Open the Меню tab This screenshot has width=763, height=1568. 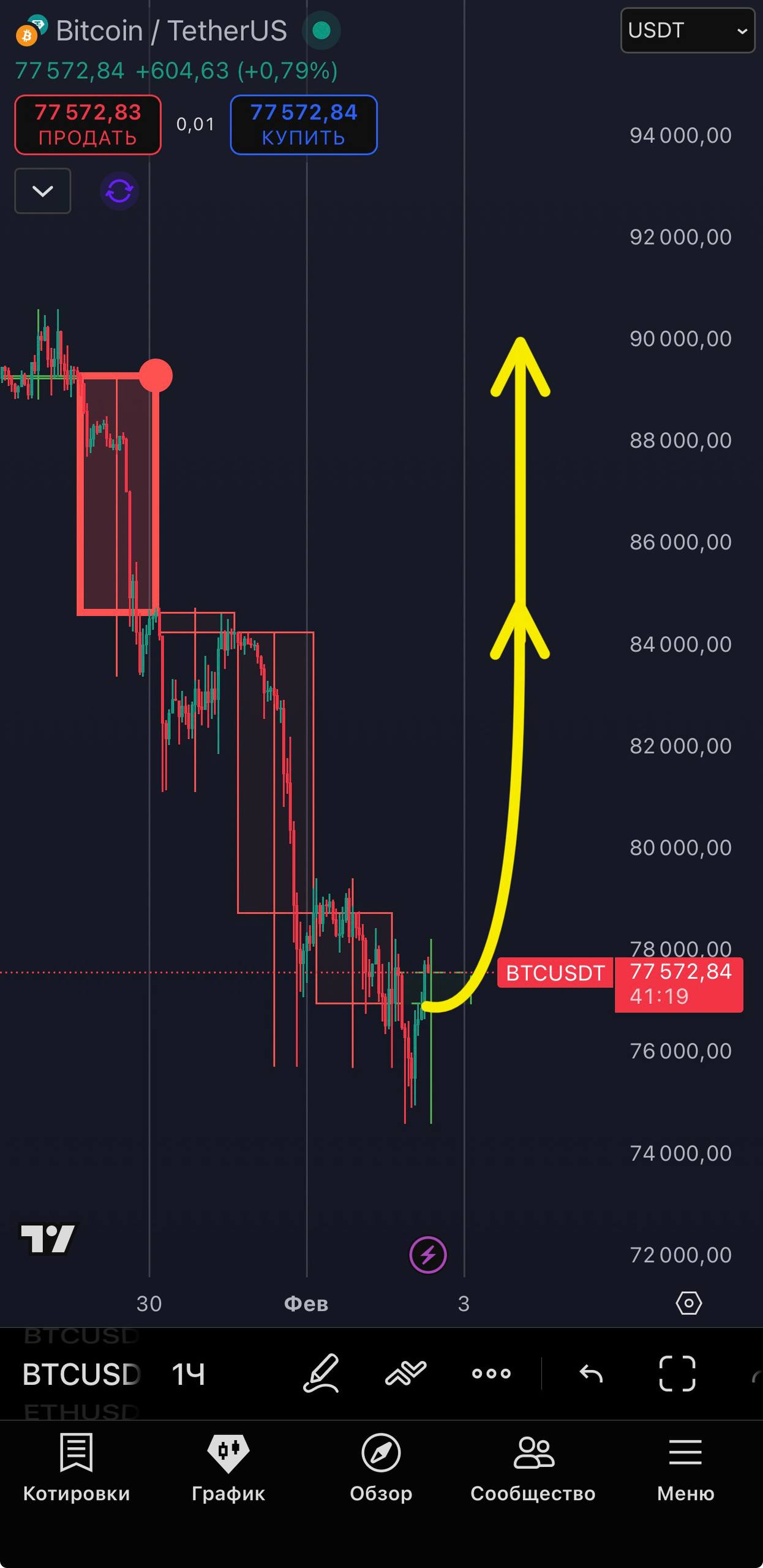[x=685, y=1468]
